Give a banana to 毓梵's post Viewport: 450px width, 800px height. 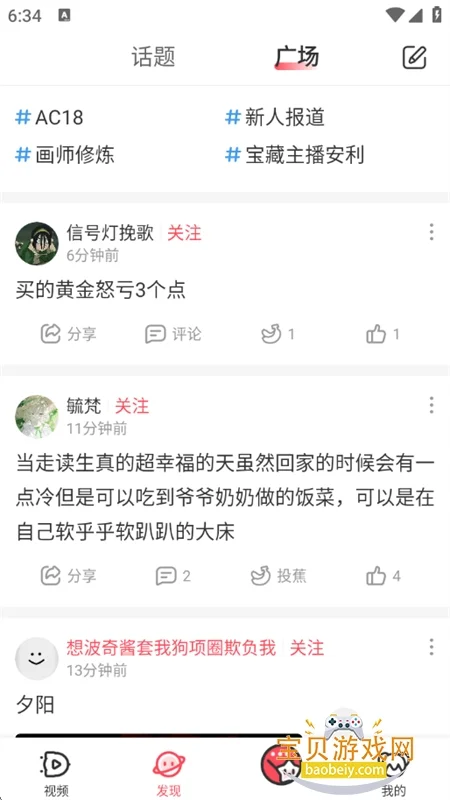pos(279,576)
